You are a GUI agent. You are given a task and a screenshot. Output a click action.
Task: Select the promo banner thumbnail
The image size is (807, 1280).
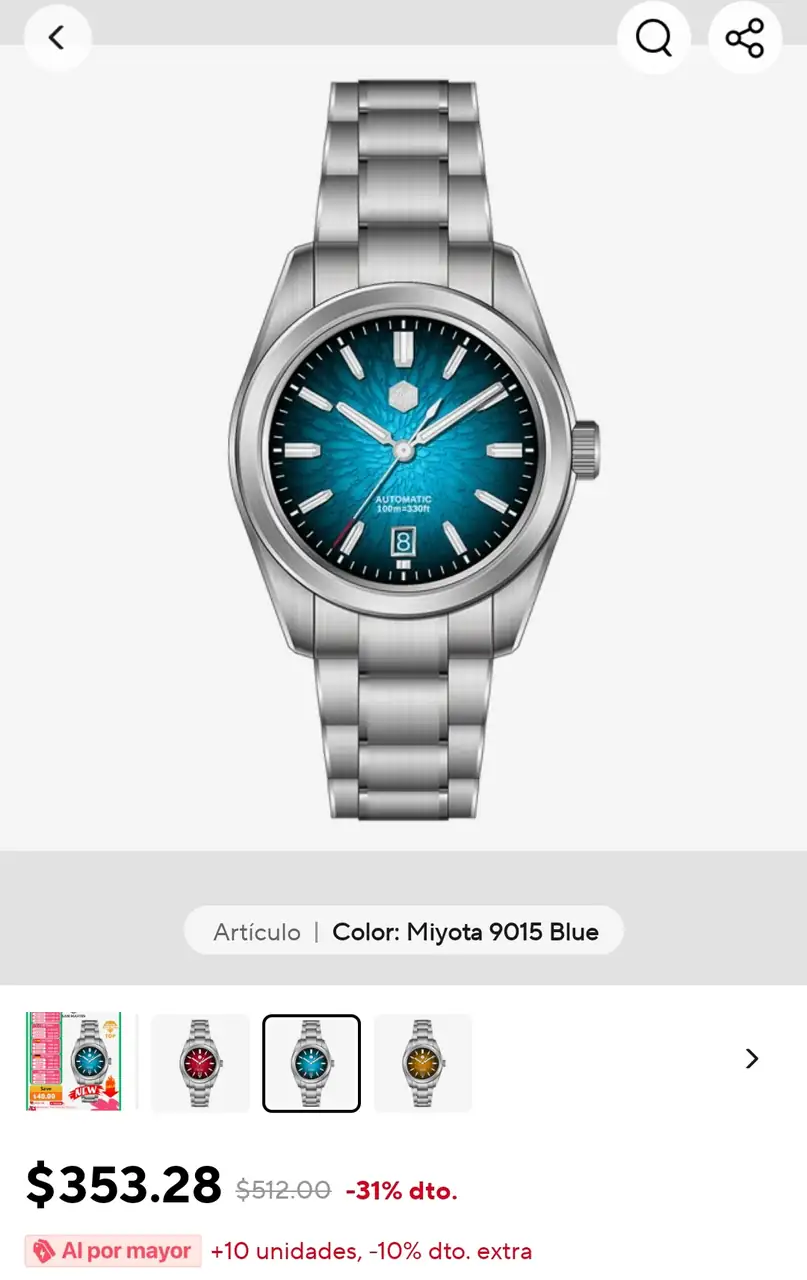(74, 1062)
